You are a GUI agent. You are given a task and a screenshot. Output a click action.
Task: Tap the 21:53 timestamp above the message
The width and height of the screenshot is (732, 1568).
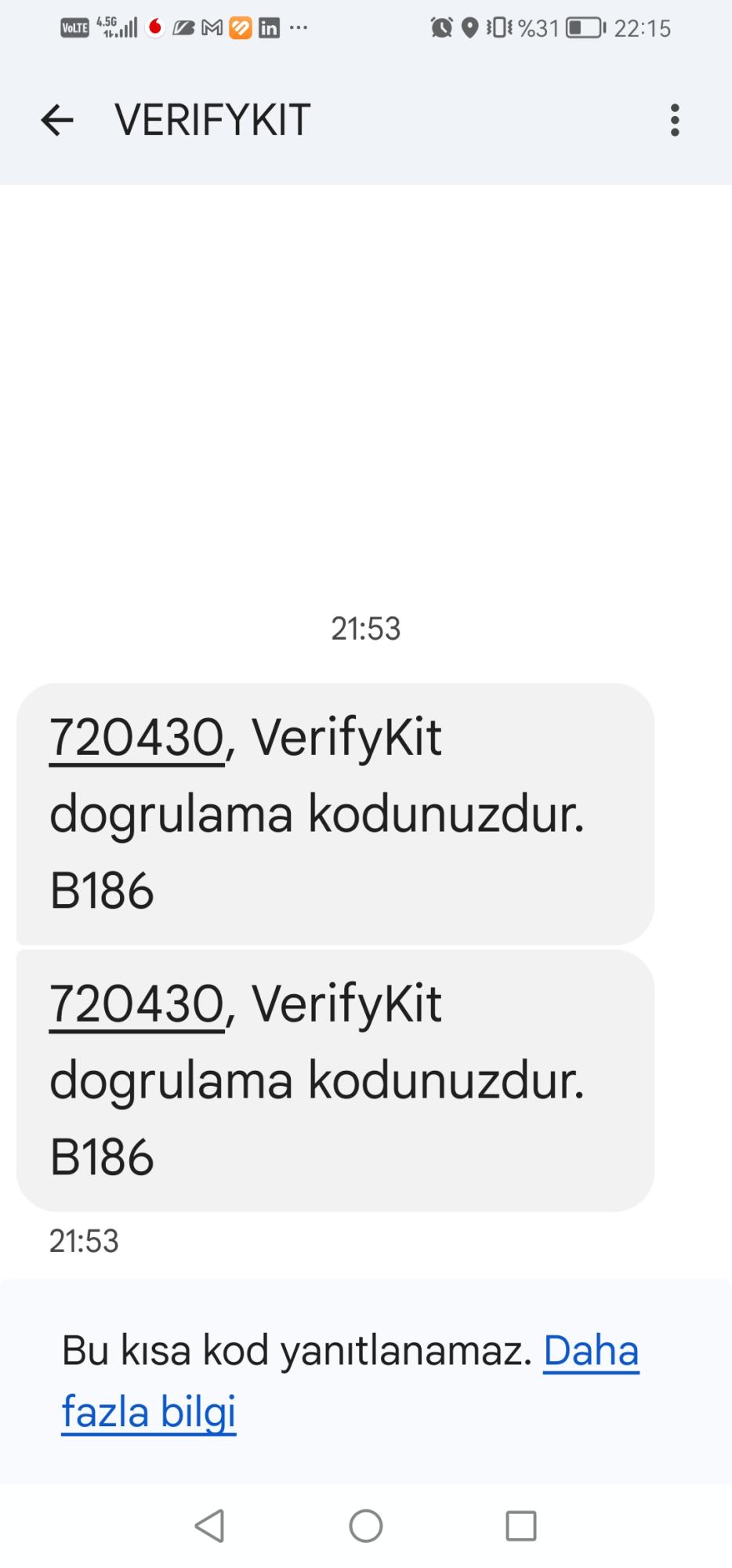[x=365, y=628]
